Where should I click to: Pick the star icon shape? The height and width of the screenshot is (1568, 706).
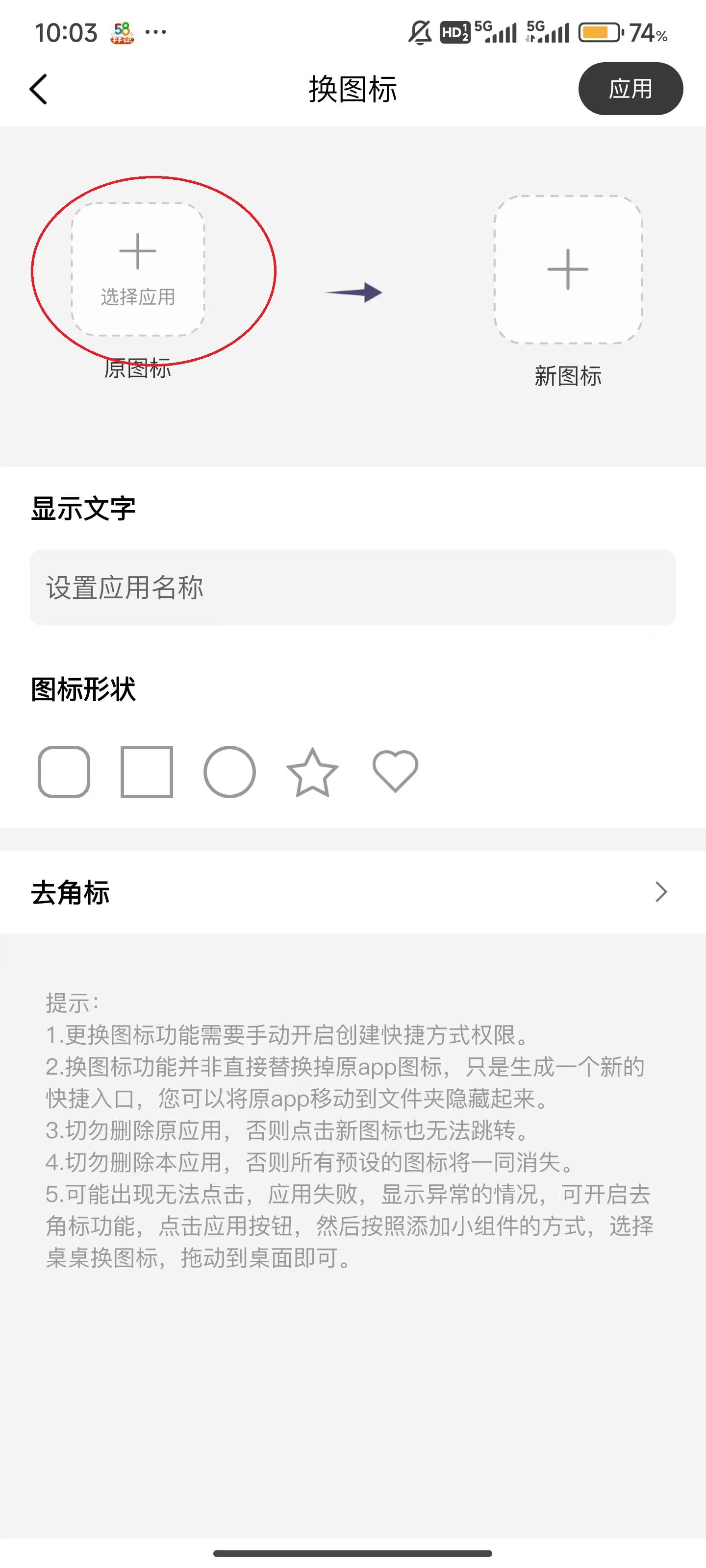point(312,772)
